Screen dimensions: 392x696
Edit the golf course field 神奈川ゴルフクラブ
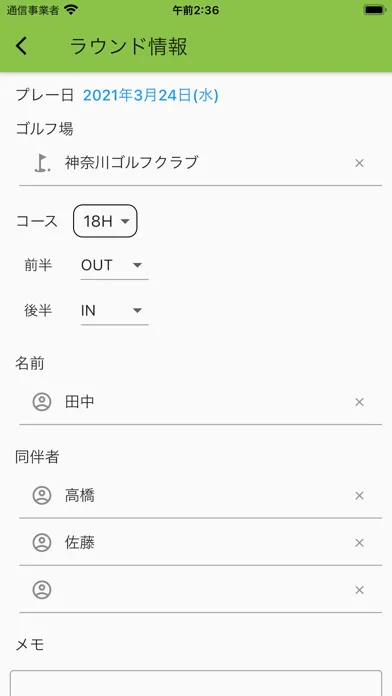[x=200, y=163]
